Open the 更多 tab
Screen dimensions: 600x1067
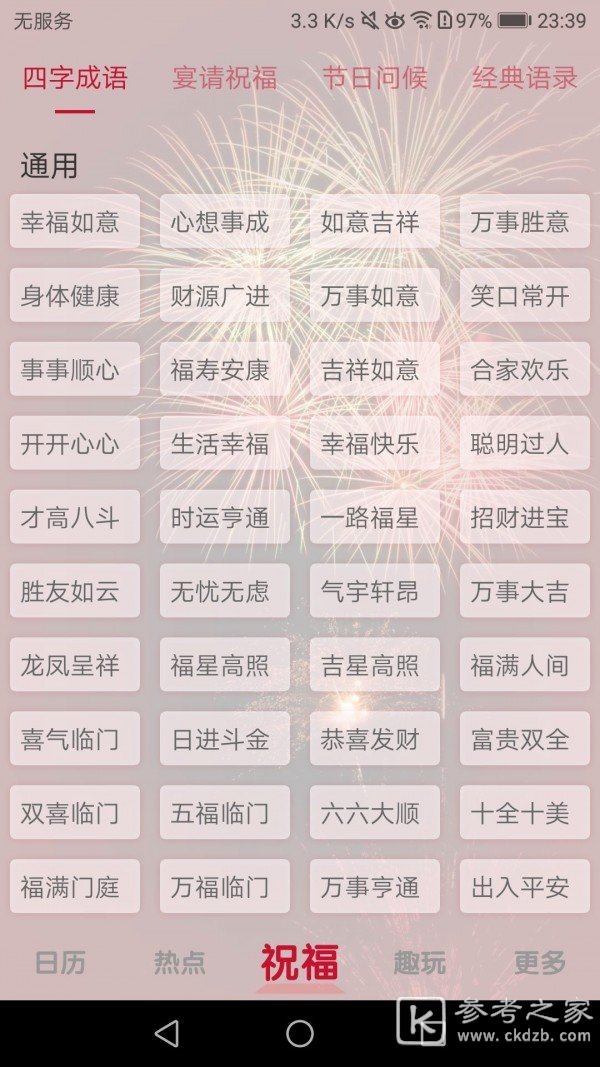[x=540, y=963]
